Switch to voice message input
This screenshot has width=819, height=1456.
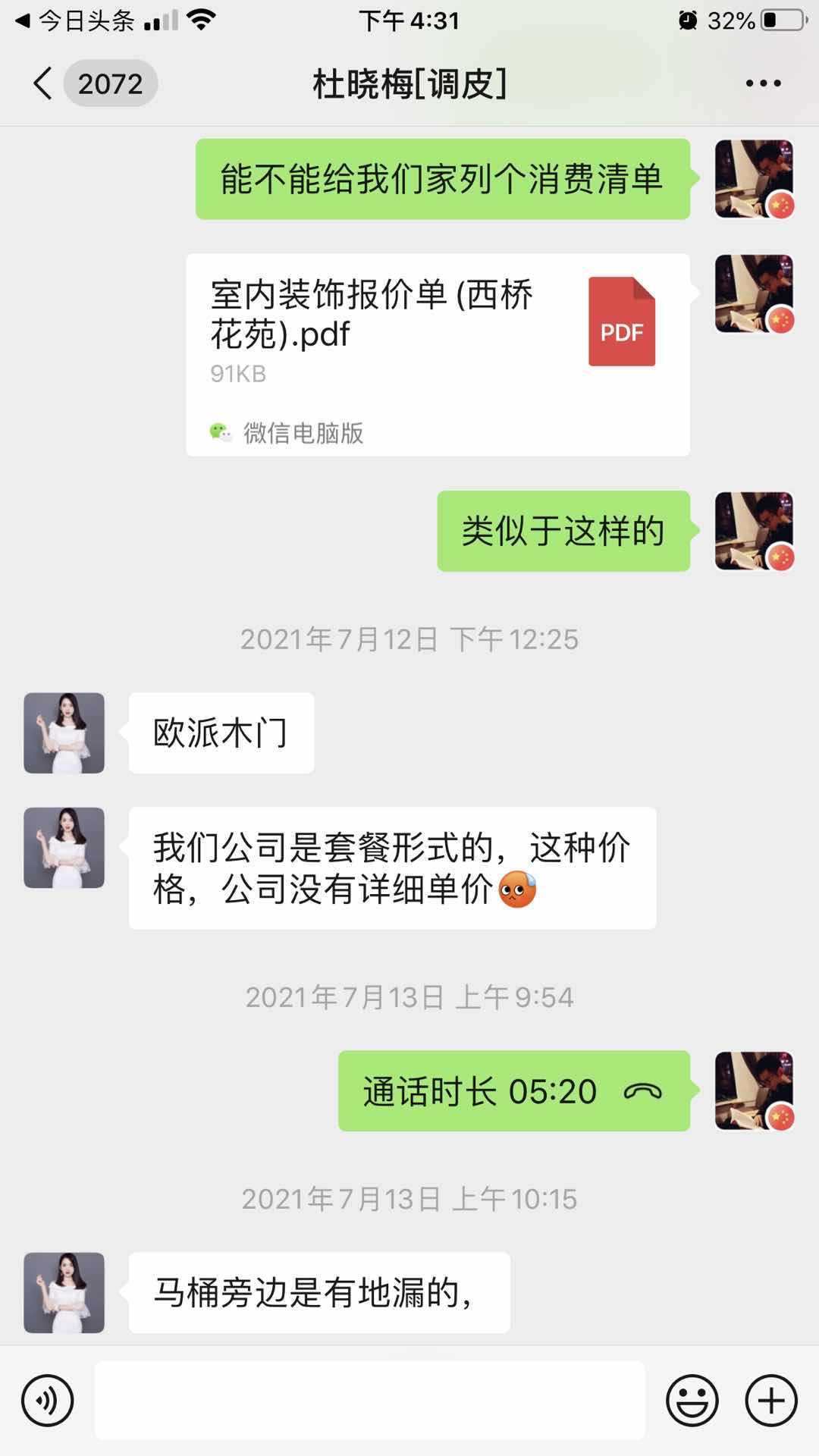(x=48, y=1401)
